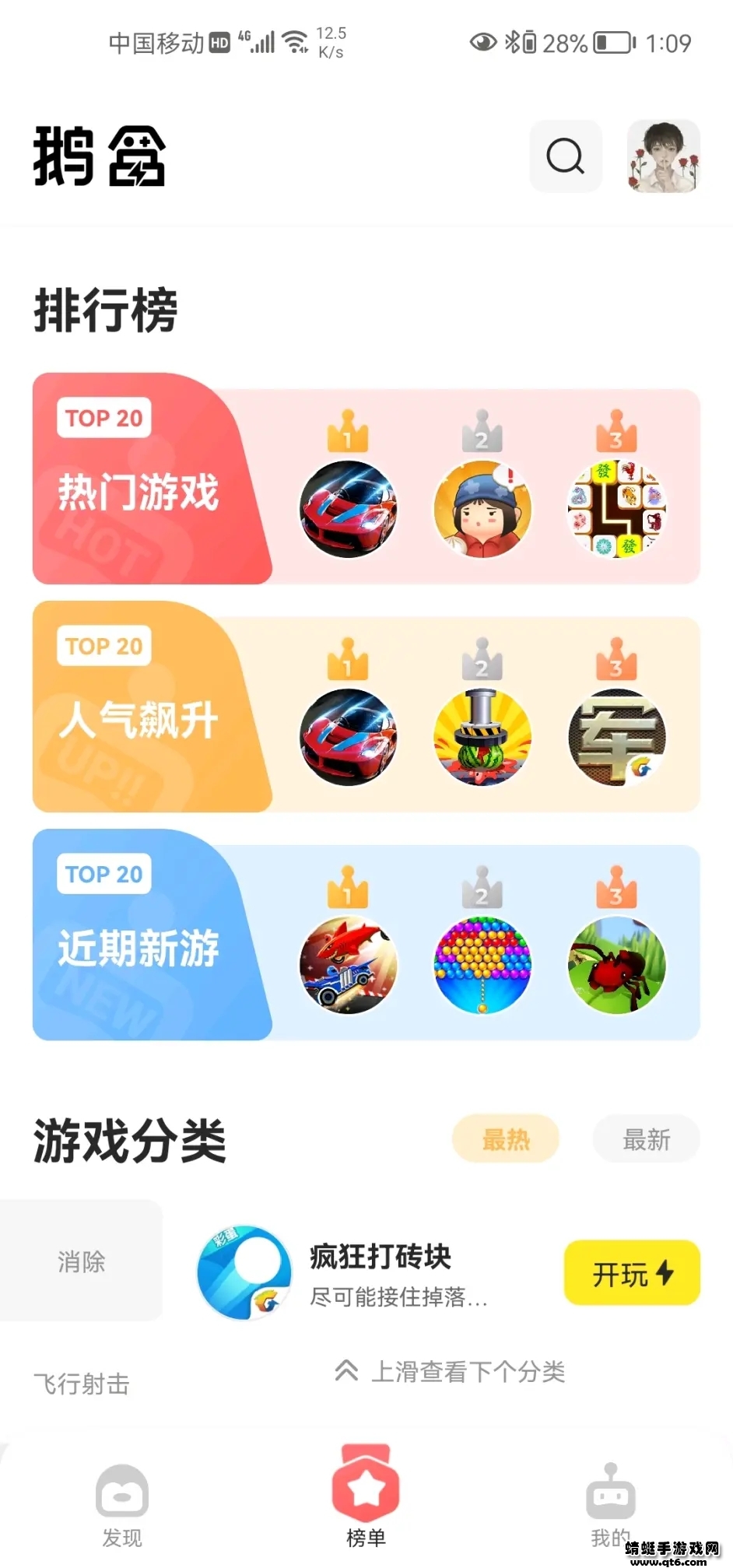
Task: Enable the 最热 sorting filter
Action: tap(504, 1138)
